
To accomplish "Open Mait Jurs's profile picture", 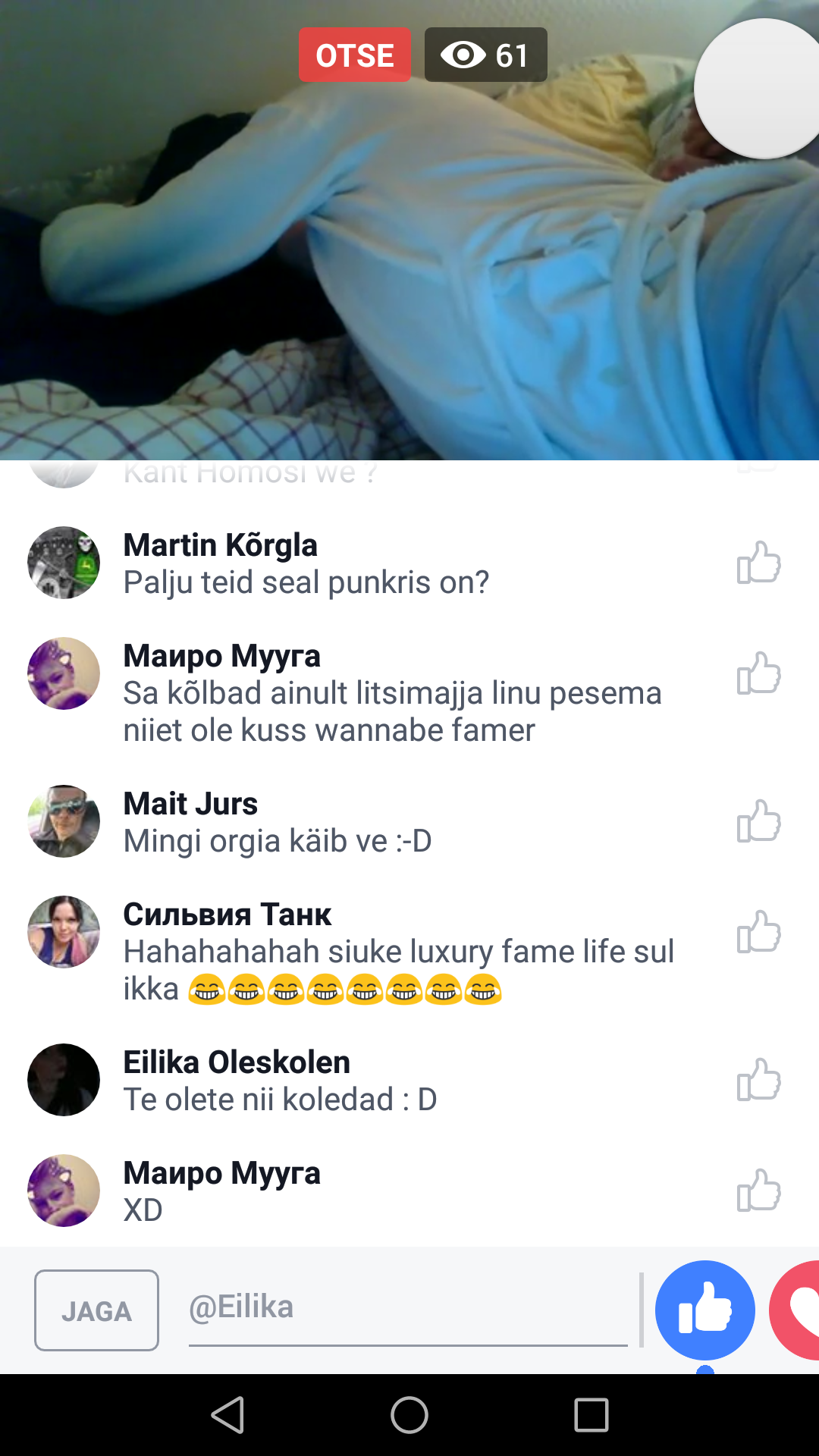I will pos(64,821).
